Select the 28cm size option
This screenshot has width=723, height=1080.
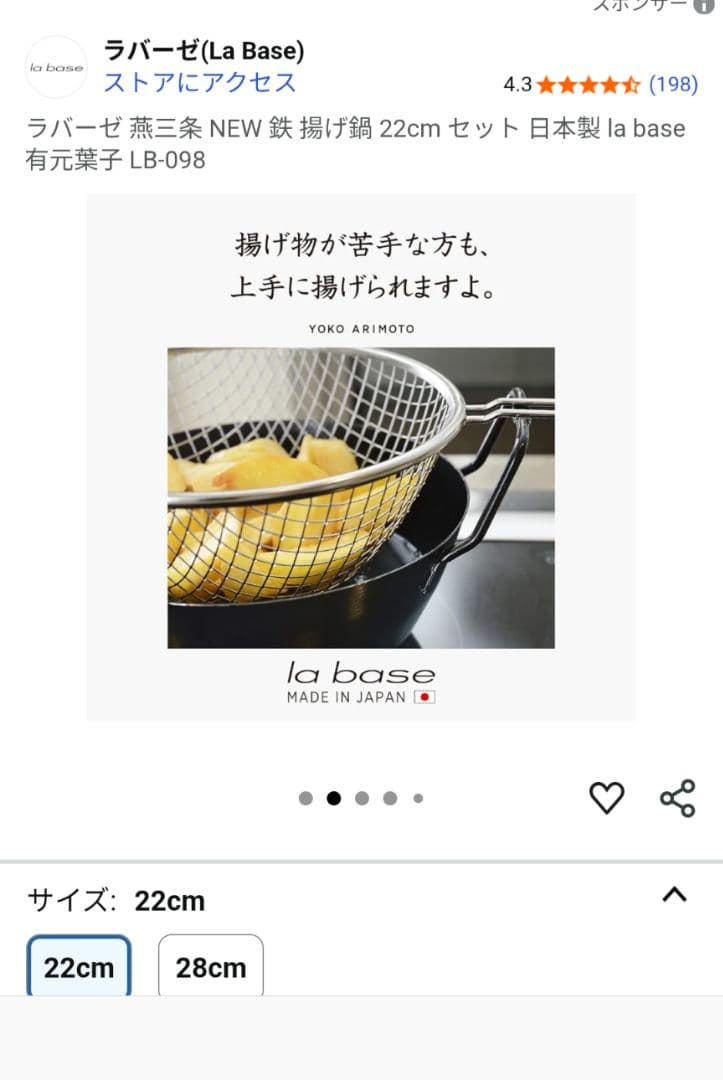pos(210,966)
